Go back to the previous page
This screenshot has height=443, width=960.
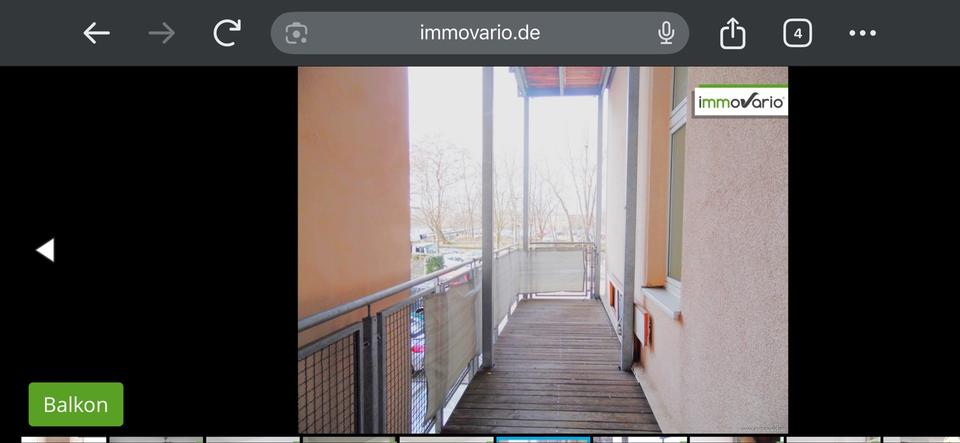96,33
